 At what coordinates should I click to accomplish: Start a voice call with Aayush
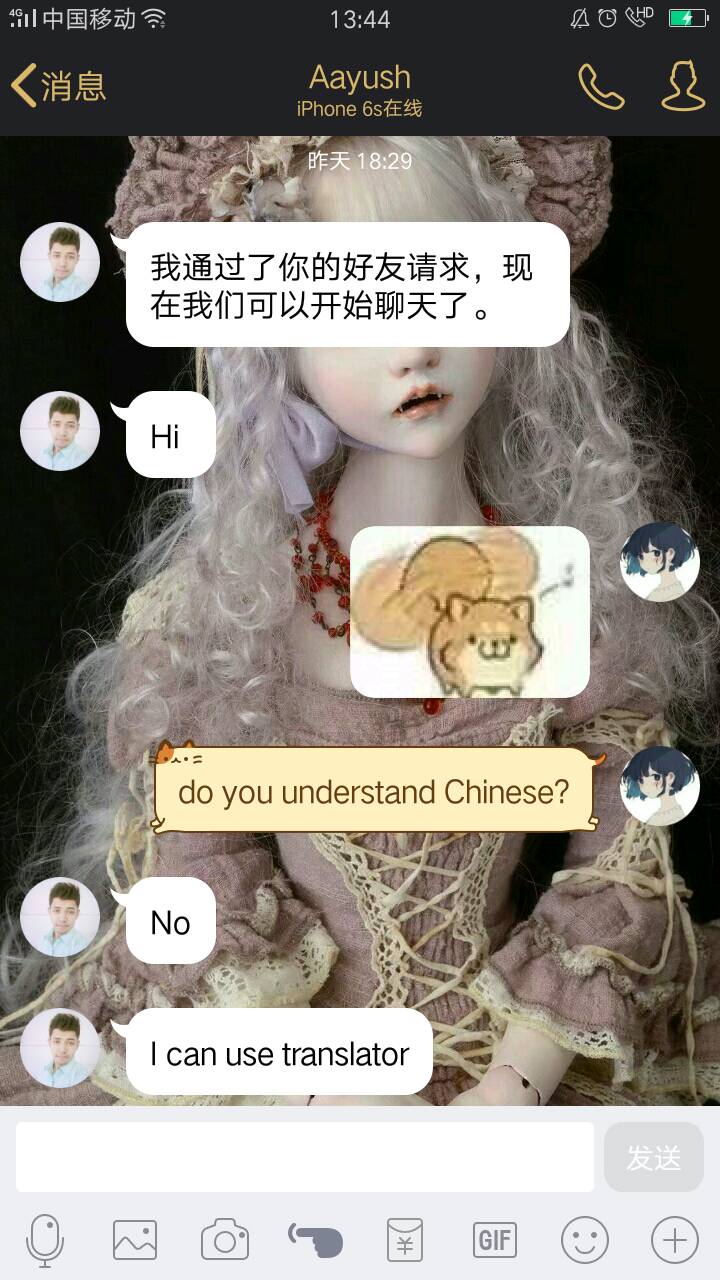point(600,87)
